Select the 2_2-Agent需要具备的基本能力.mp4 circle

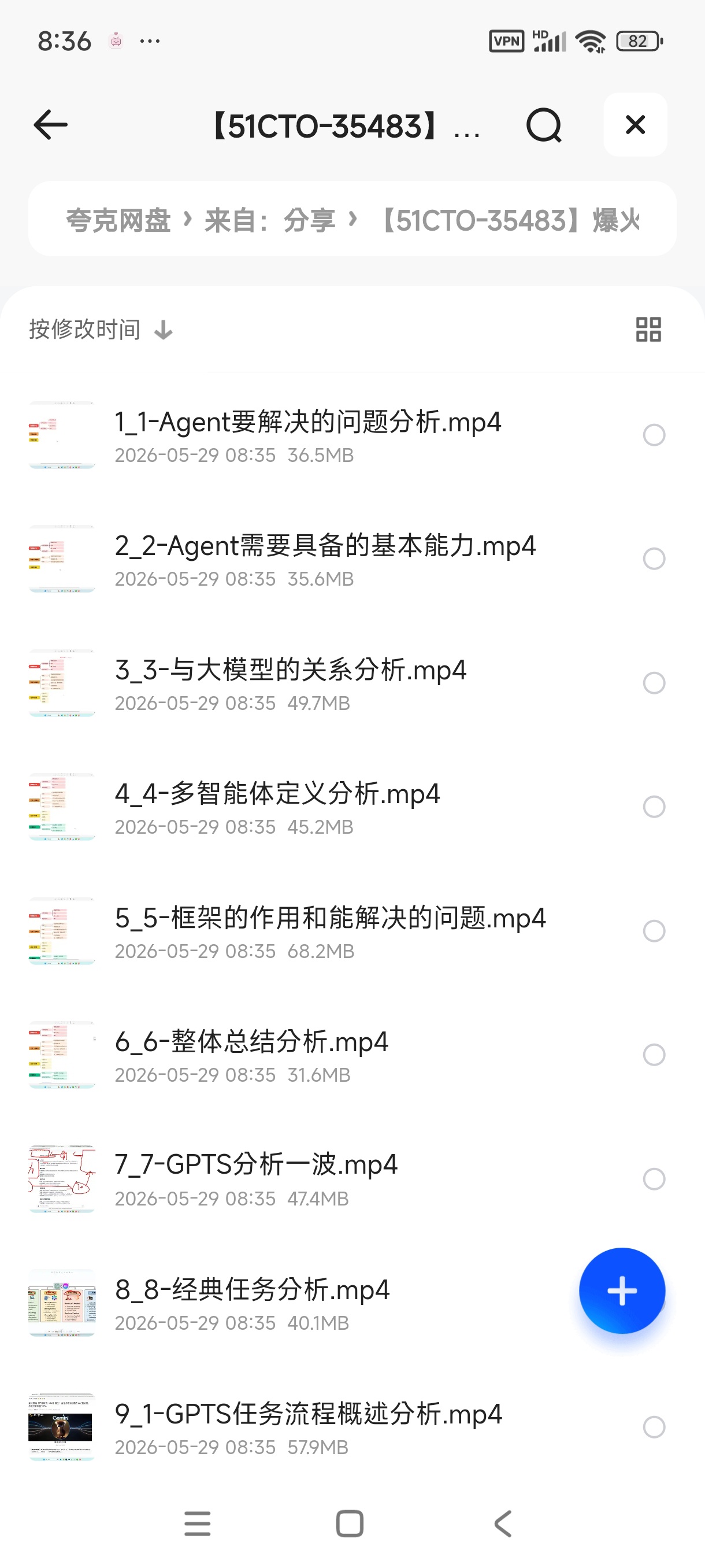click(654, 559)
